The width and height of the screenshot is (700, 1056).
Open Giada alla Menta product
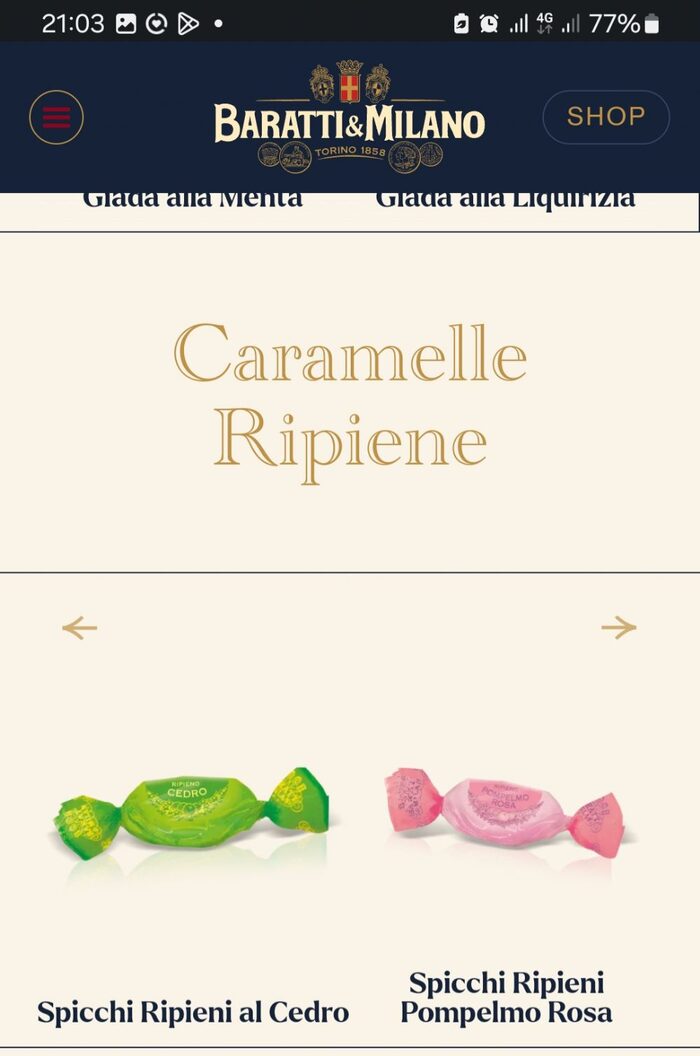pyautogui.click(x=192, y=200)
